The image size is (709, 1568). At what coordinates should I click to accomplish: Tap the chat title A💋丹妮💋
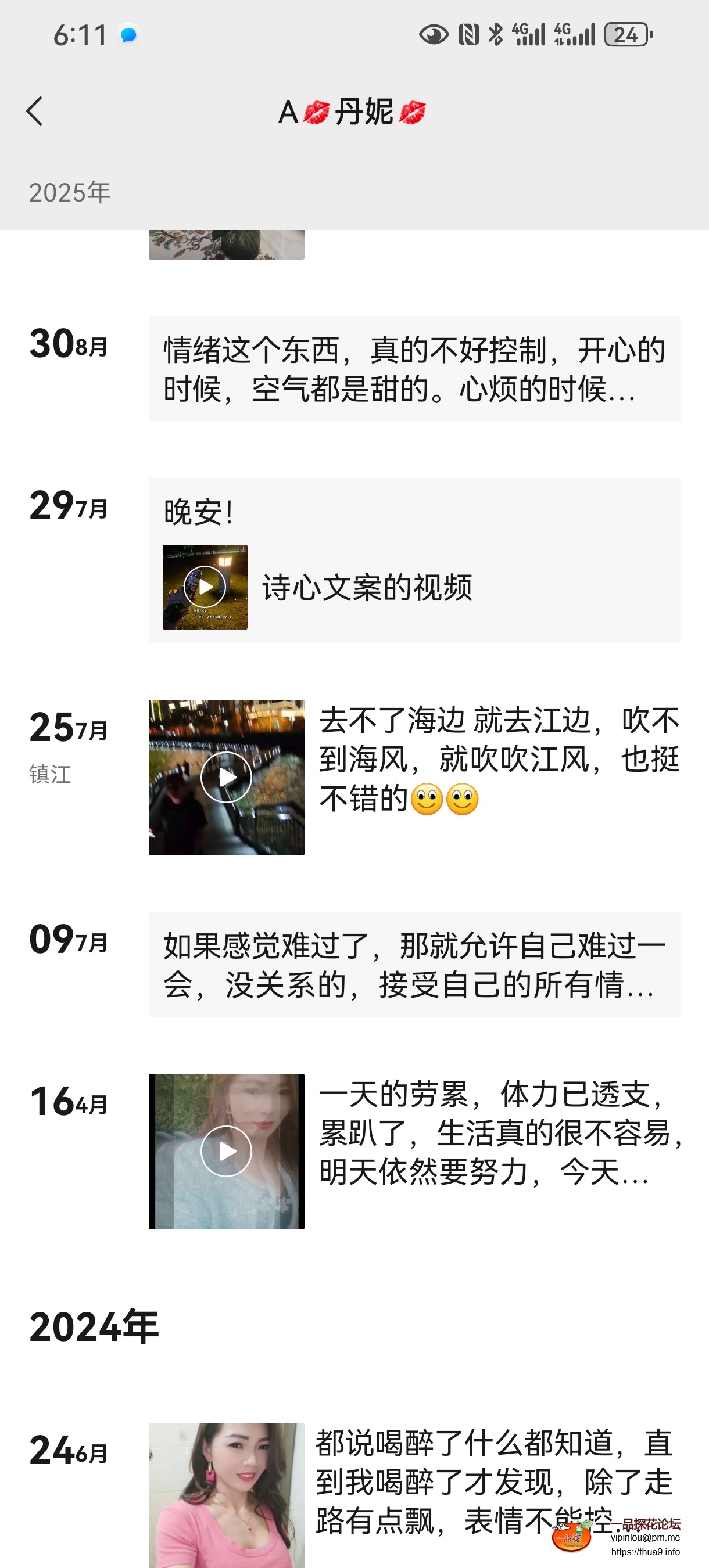pyautogui.click(x=354, y=112)
